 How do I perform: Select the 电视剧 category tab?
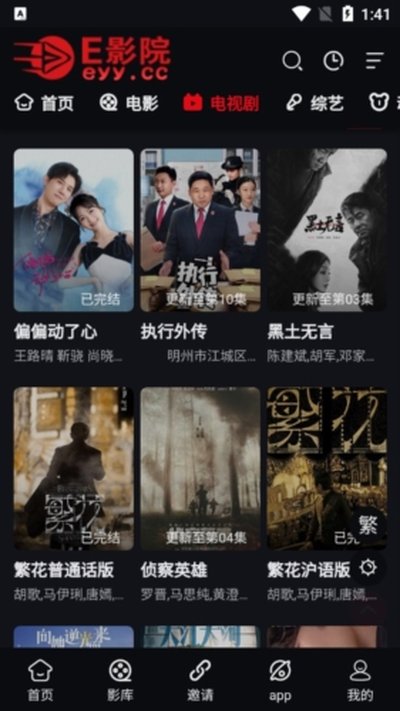click(x=221, y=103)
